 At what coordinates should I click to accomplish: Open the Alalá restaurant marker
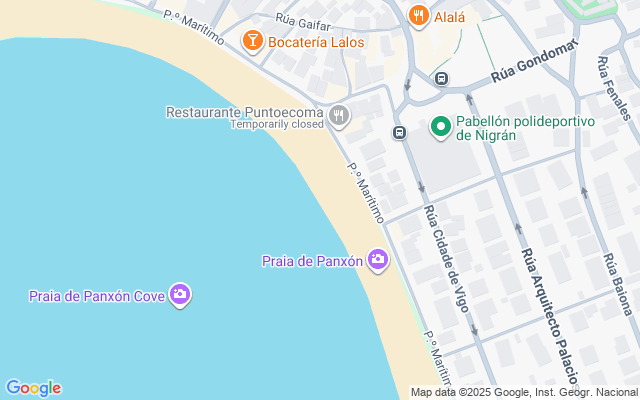[419, 15]
